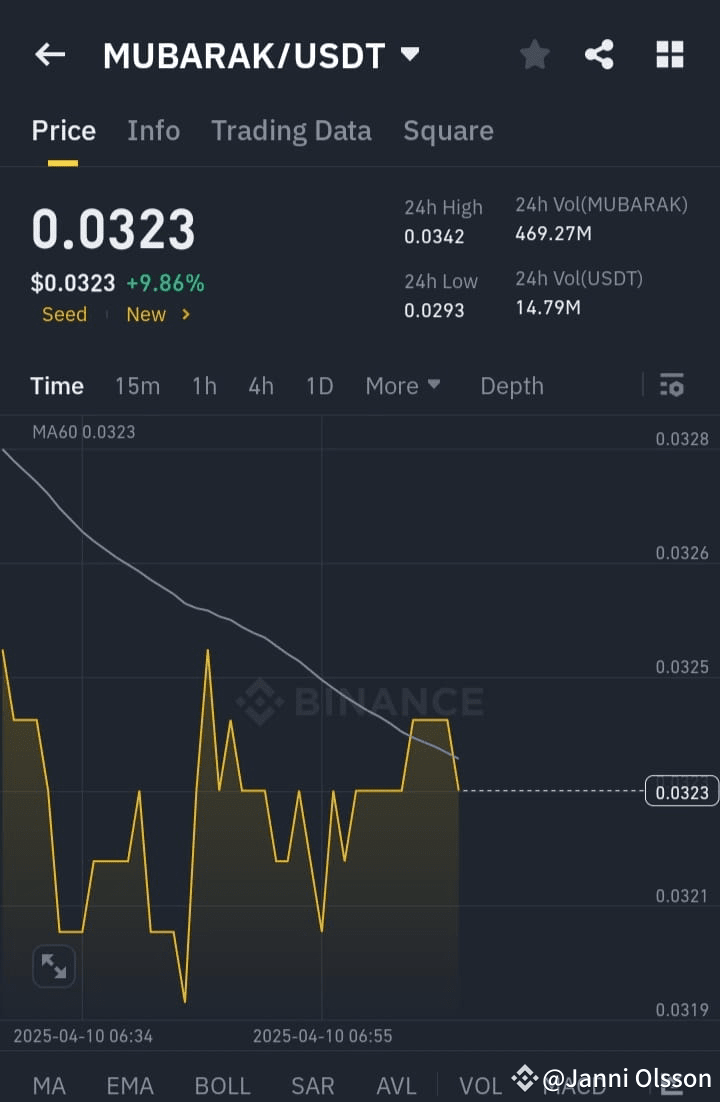Expand chart to fullscreen with arrows icon
Viewport: 720px width, 1102px height.
[54, 966]
